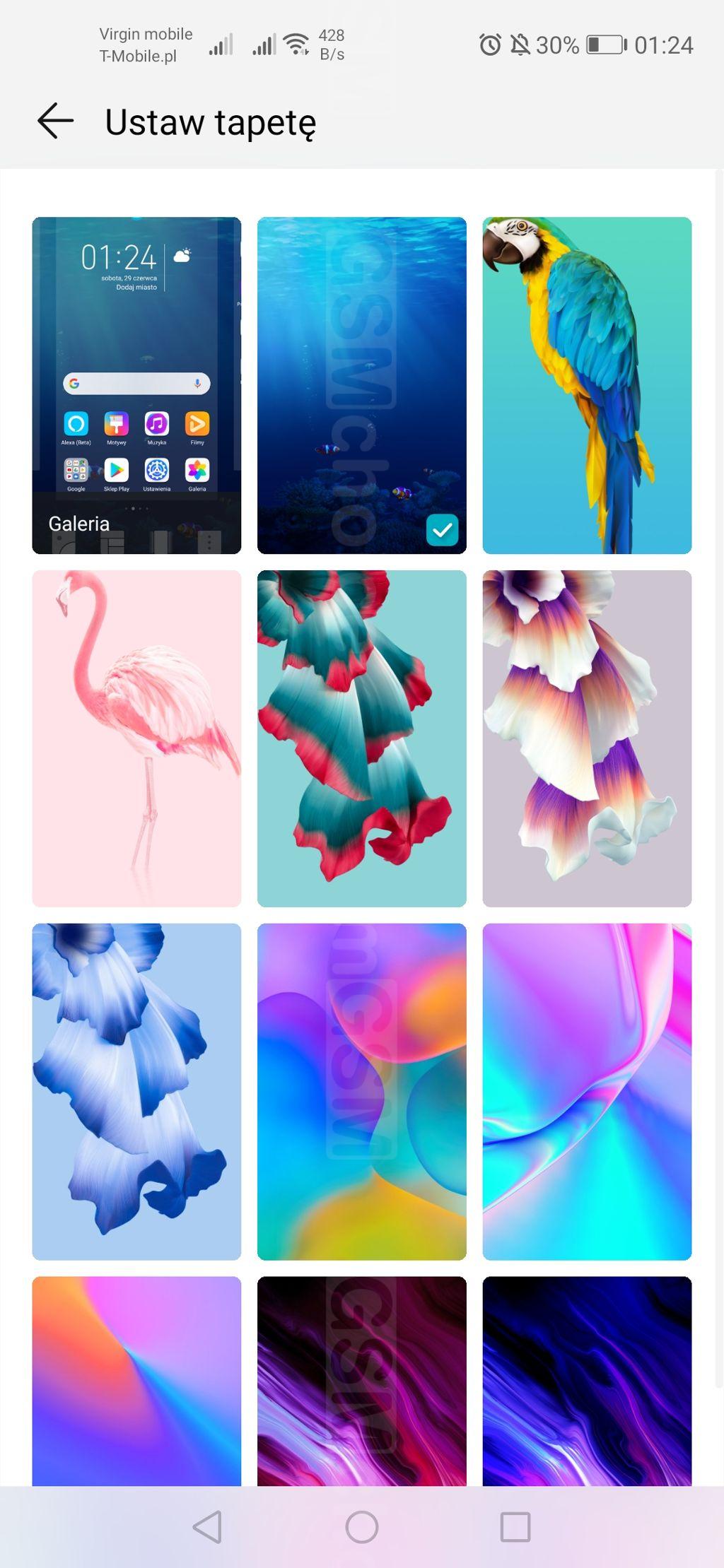Choose the white and purple petal wallpaper
This screenshot has height=1568, width=724.
(587, 738)
